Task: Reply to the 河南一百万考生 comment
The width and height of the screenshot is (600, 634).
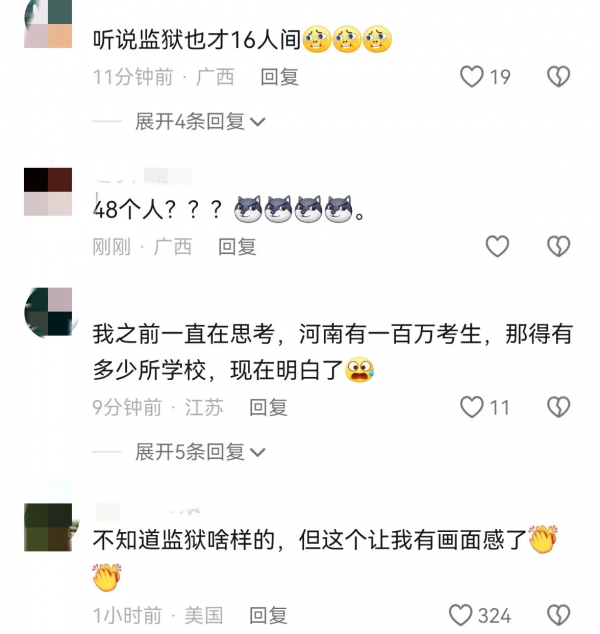Action: (268, 407)
